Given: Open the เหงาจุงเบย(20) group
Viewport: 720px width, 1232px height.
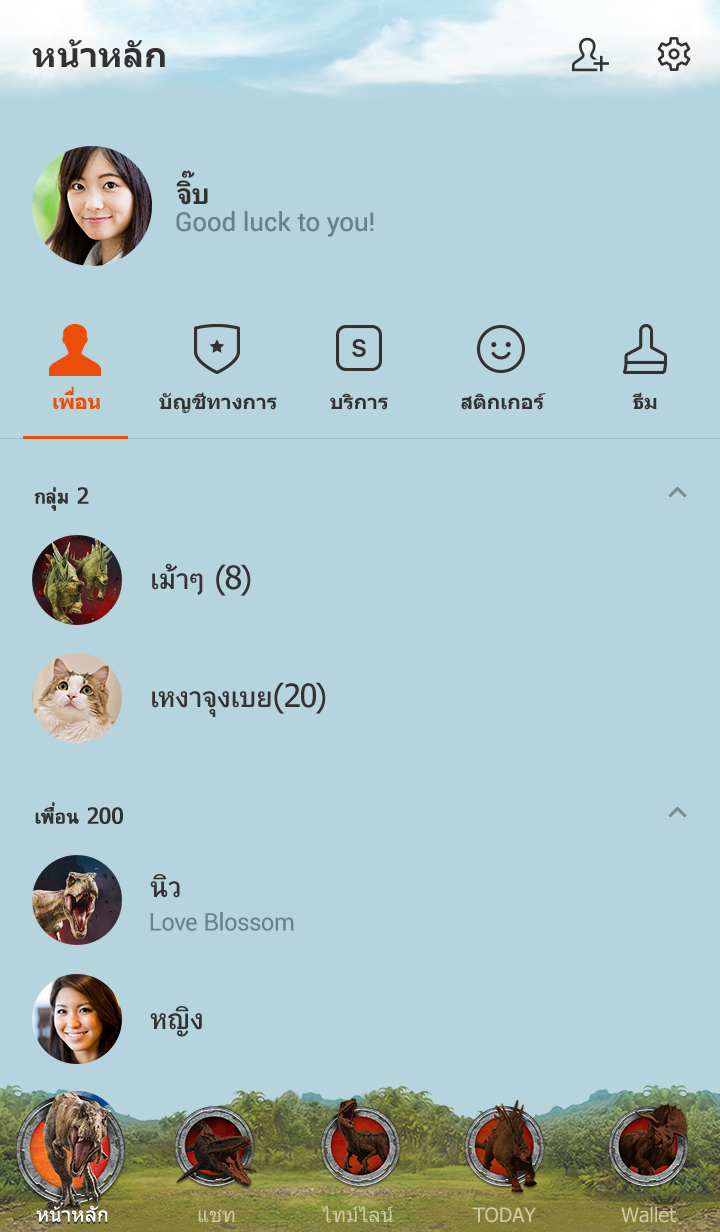Looking at the screenshot, I should 238,698.
